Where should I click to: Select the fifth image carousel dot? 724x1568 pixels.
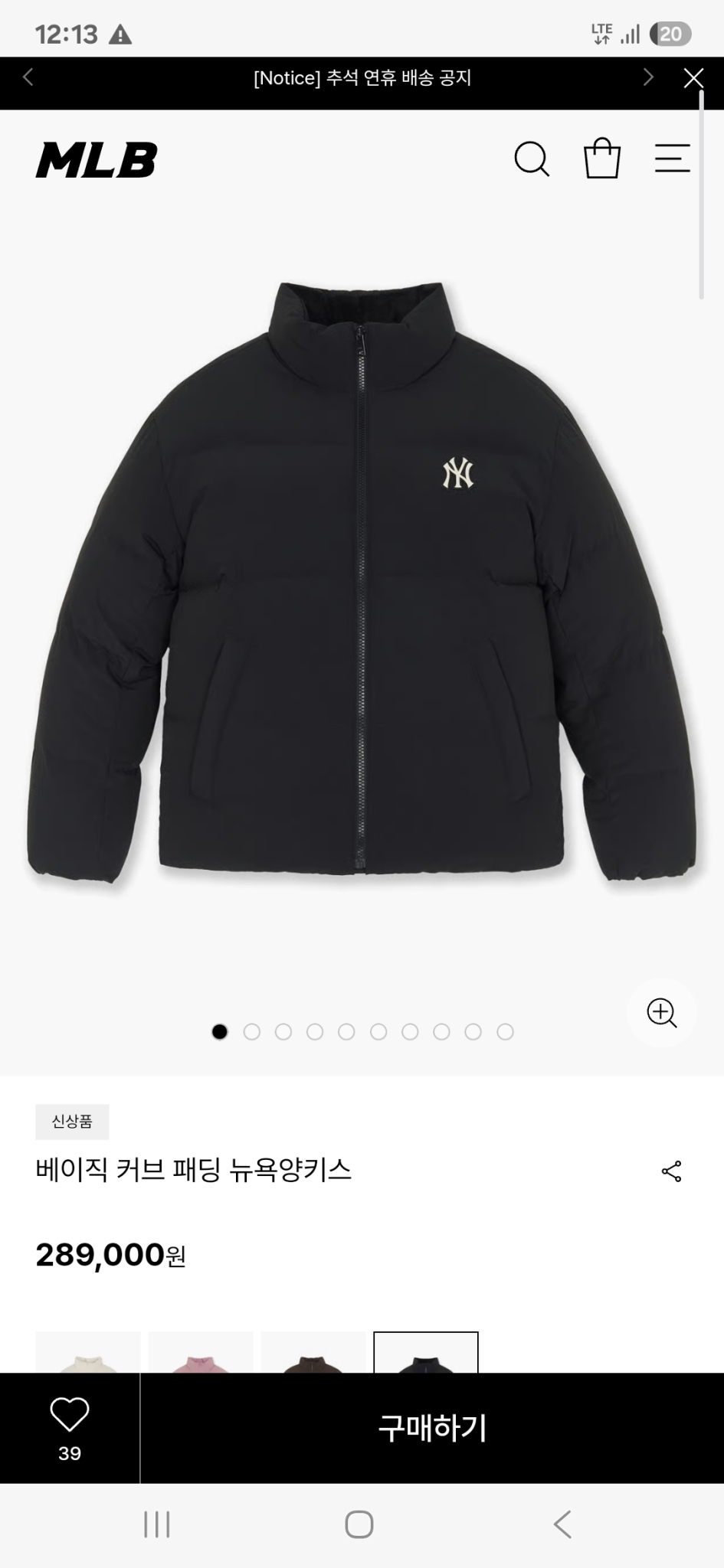click(x=346, y=1031)
